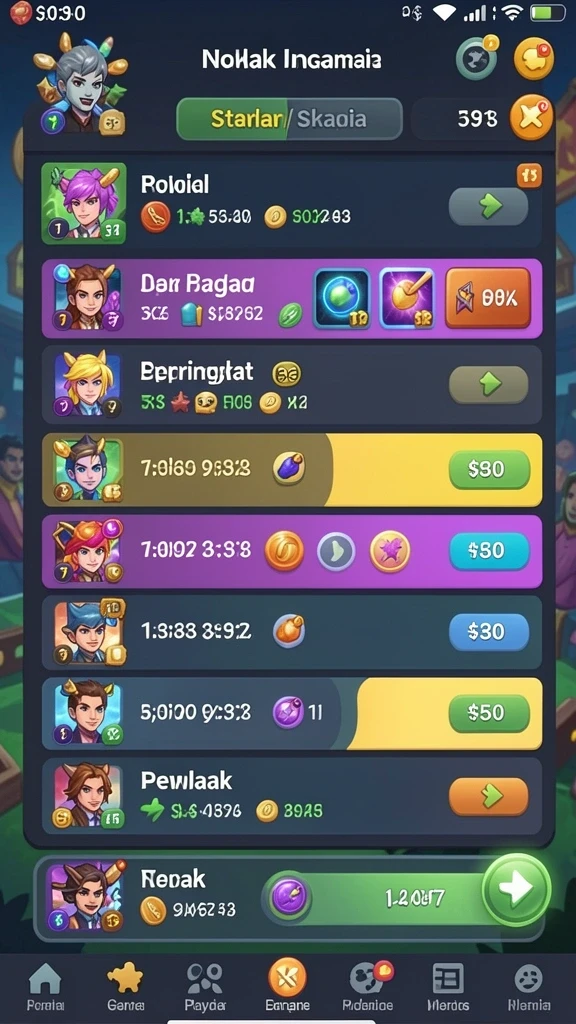
Task: Open the Porela home tab
Action: click(45, 987)
